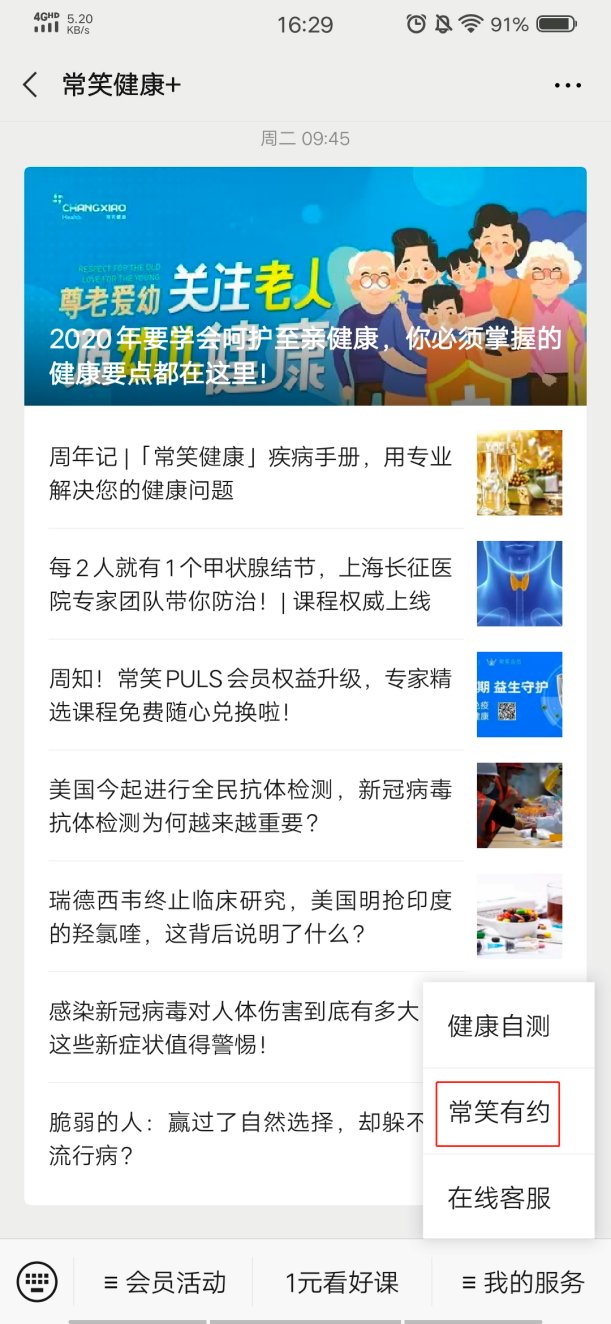Switch to keyboard input mode
This screenshot has height=1324, width=611.
[38, 1281]
